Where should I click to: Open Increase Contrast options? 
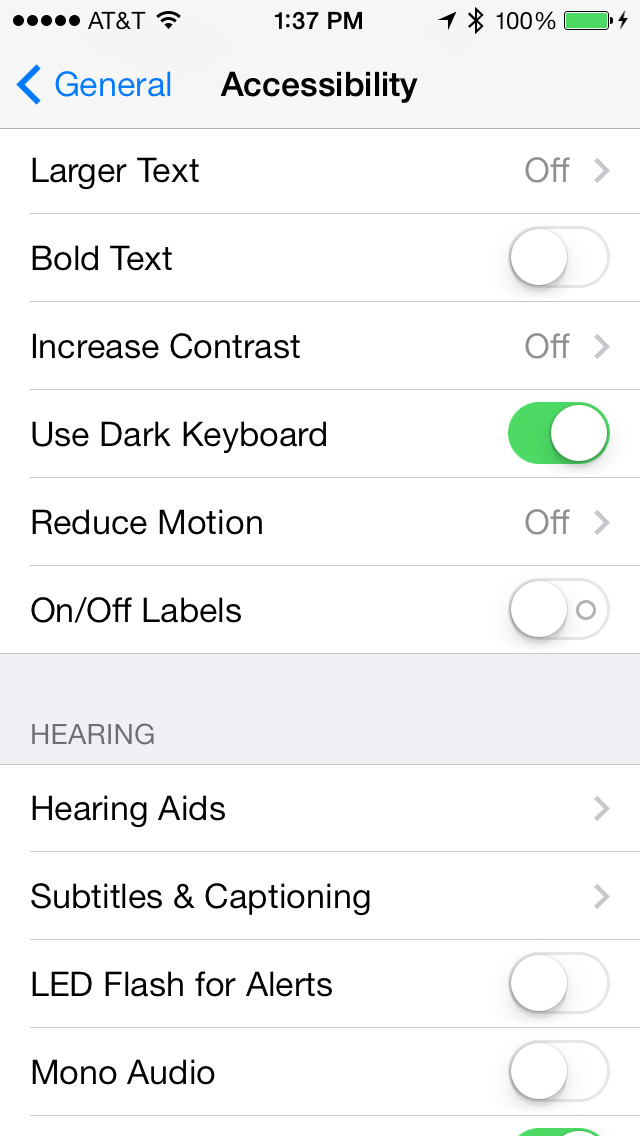[320, 347]
